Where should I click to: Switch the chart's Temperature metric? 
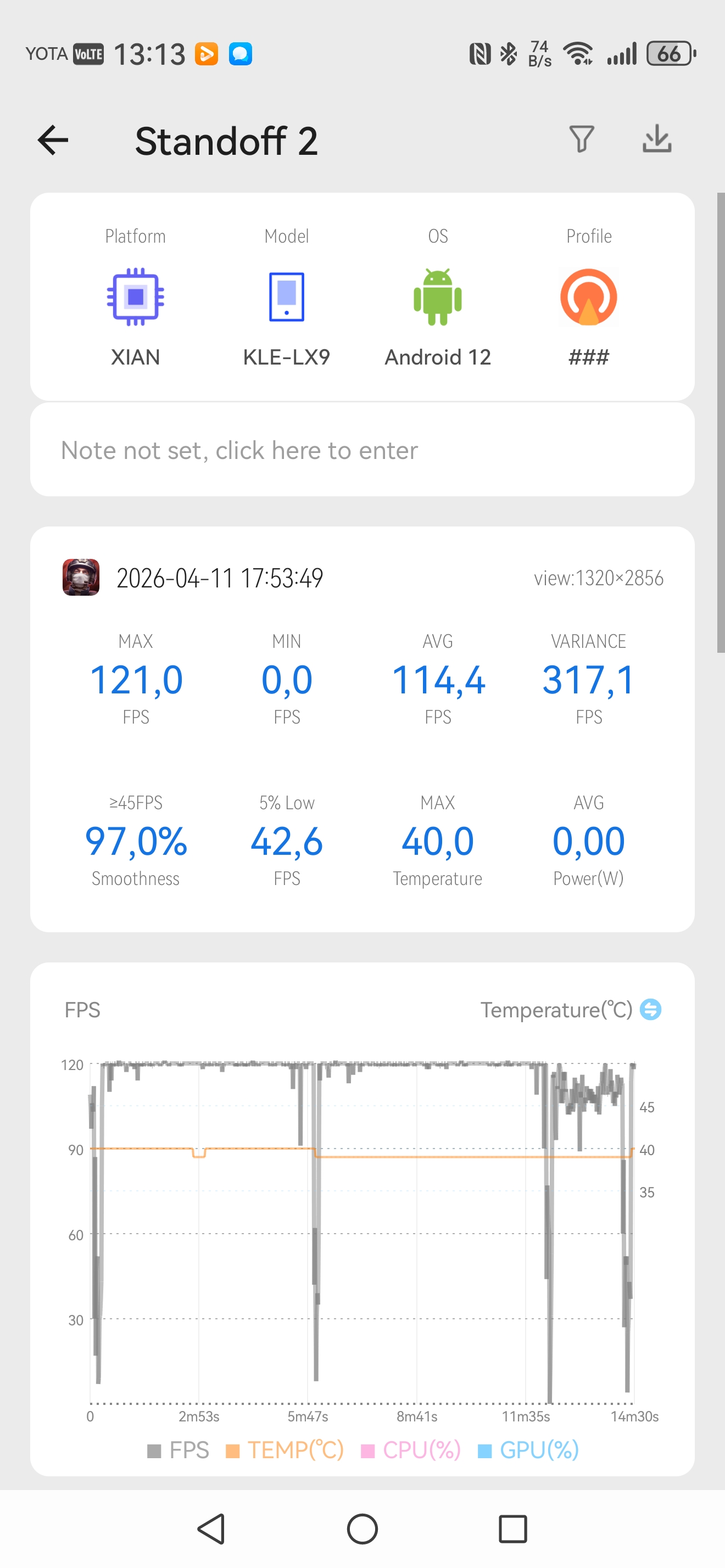click(x=651, y=1010)
